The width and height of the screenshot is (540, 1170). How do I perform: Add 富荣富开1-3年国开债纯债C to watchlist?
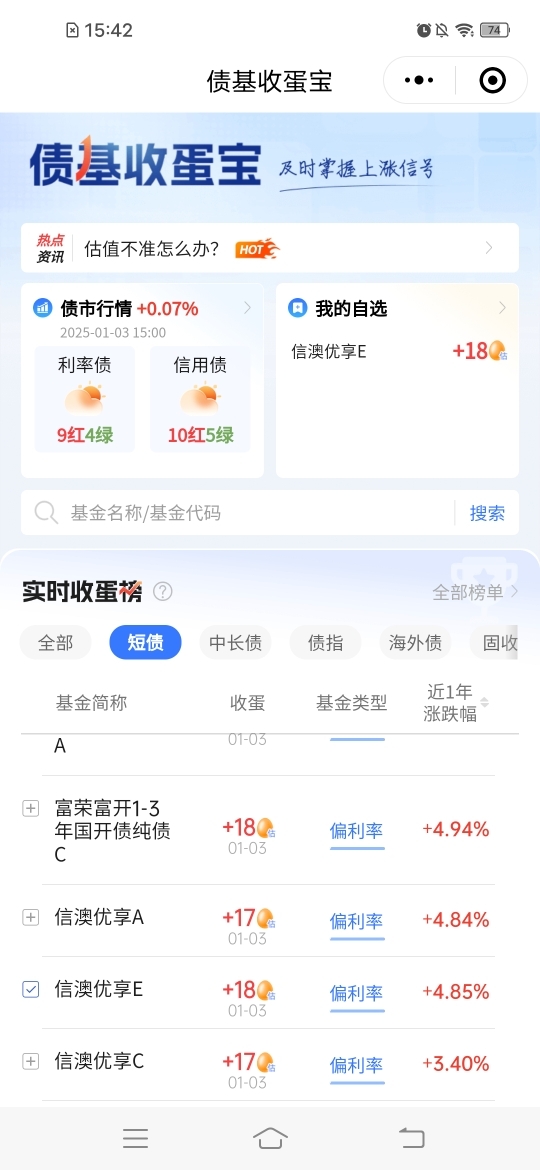point(31,808)
